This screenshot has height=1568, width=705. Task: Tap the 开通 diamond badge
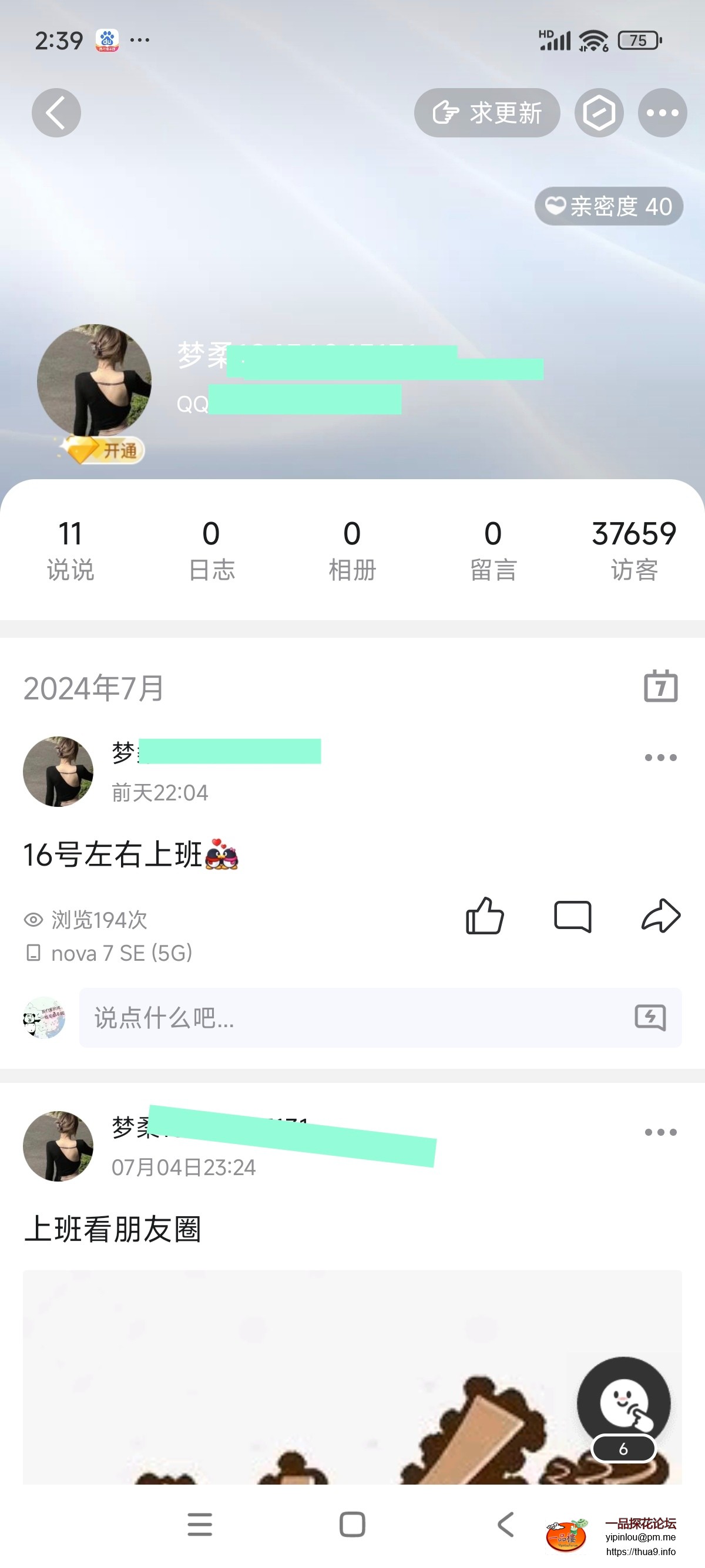tap(105, 451)
